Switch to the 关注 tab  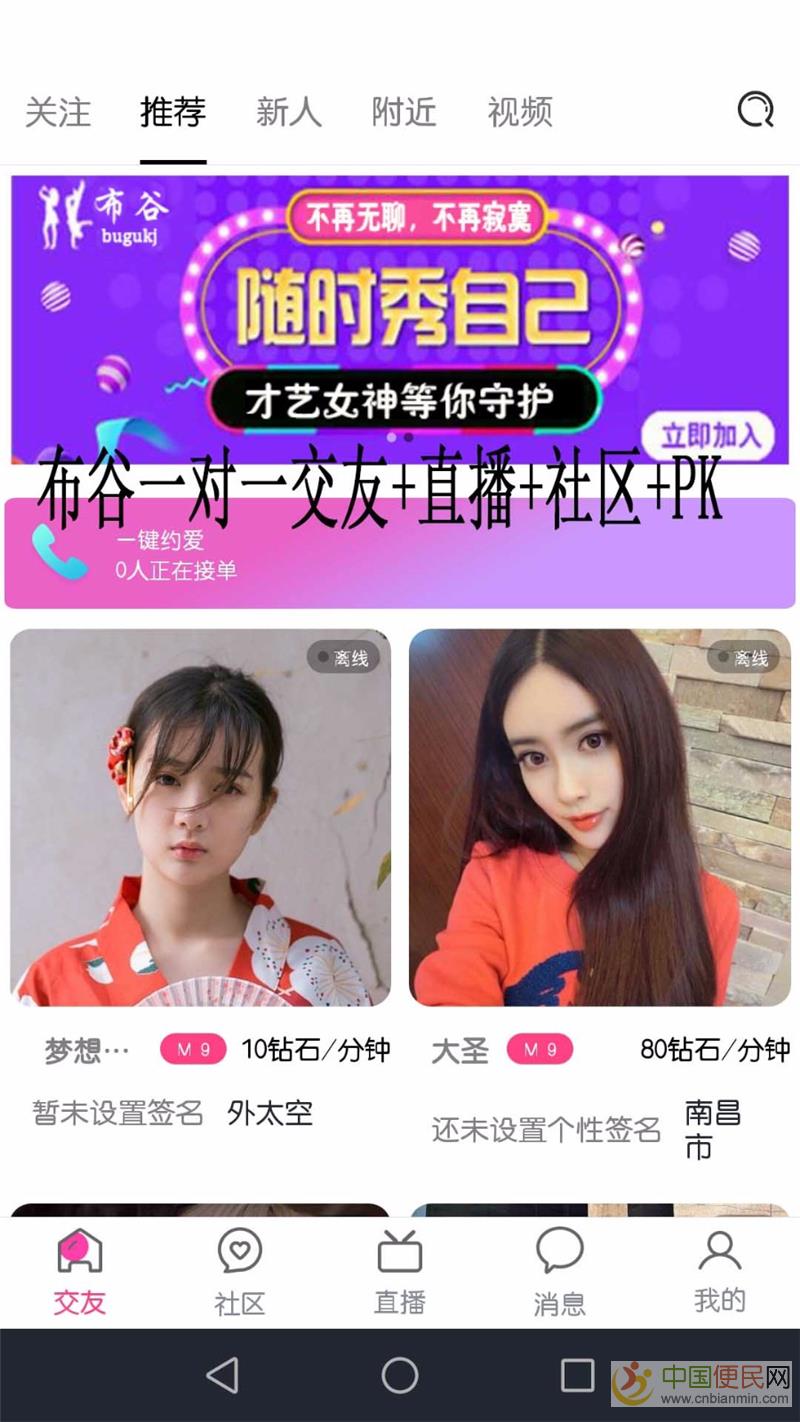pyautogui.click(x=58, y=112)
